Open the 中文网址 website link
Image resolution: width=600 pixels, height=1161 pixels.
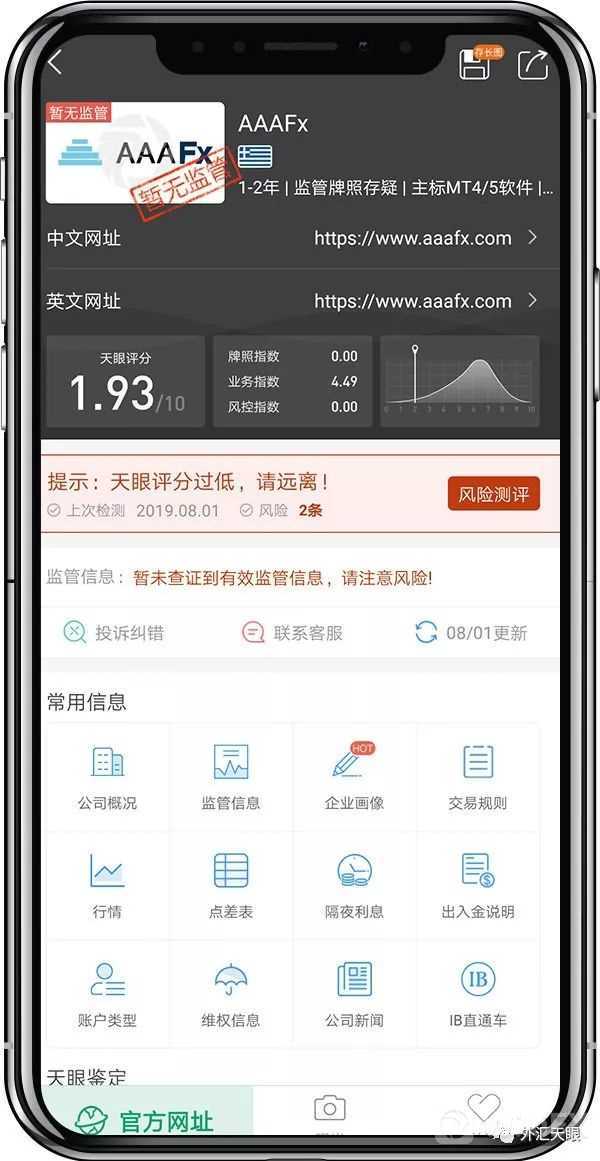[x=425, y=238]
